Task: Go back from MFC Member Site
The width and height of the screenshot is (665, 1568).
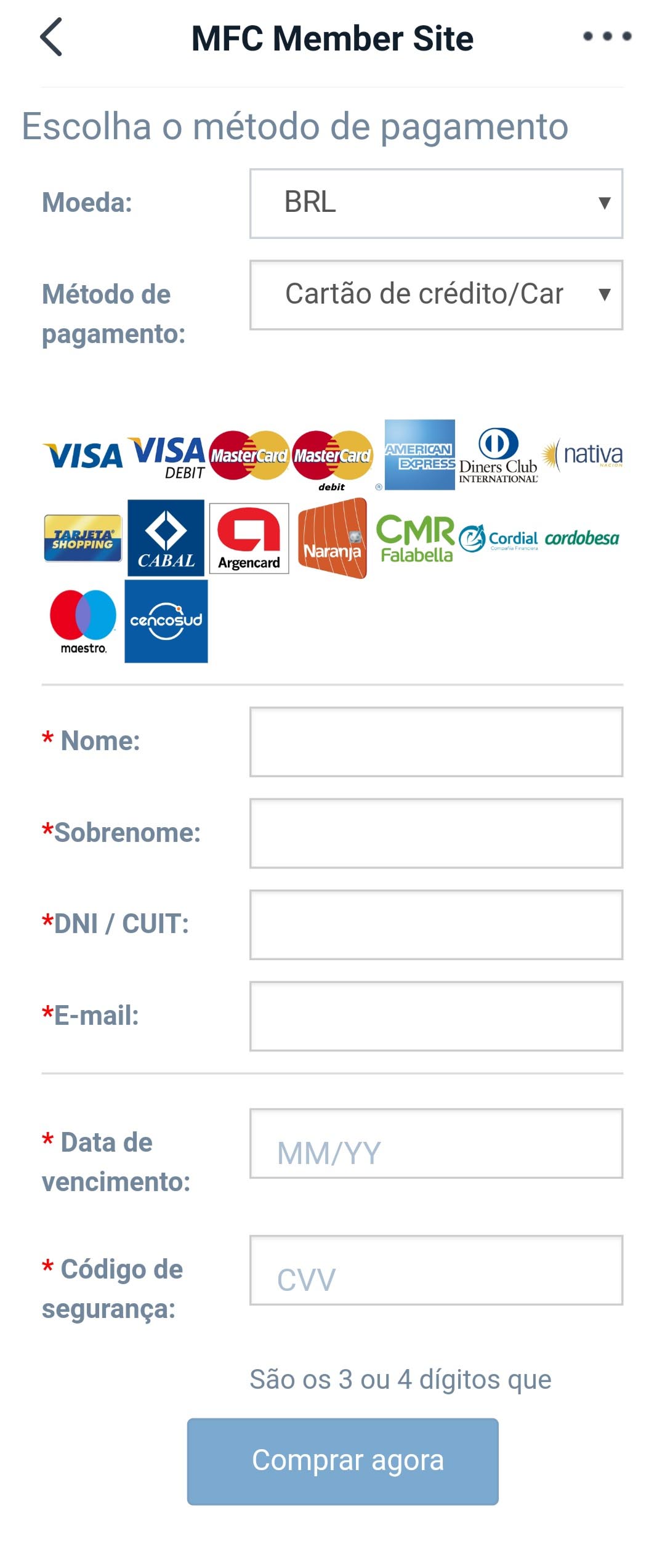Action: (x=52, y=37)
